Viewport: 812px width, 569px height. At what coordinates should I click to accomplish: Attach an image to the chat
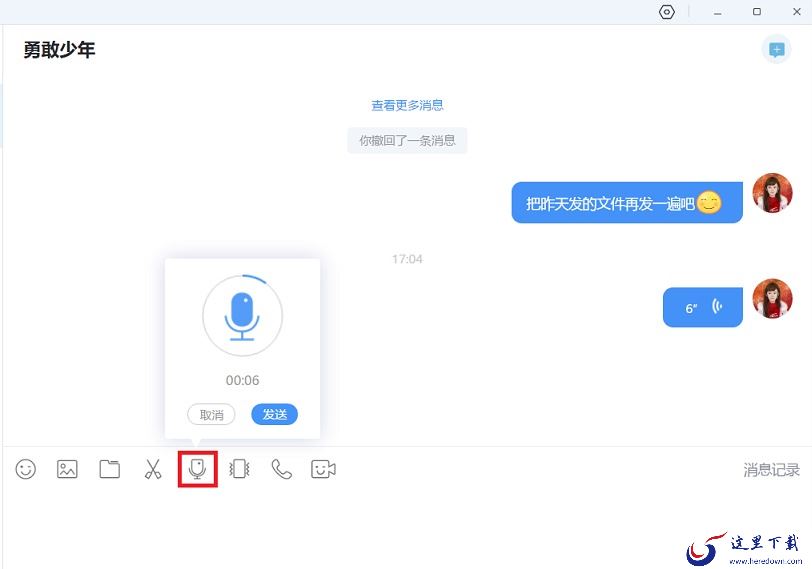tap(67, 469)
